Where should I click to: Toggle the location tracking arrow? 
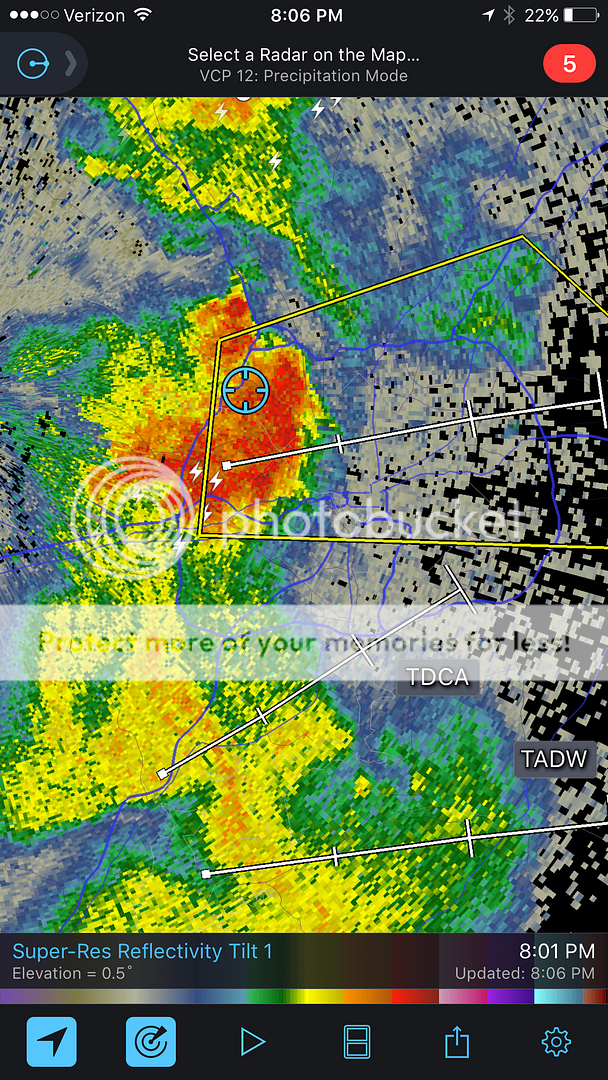click(51, 1042)
